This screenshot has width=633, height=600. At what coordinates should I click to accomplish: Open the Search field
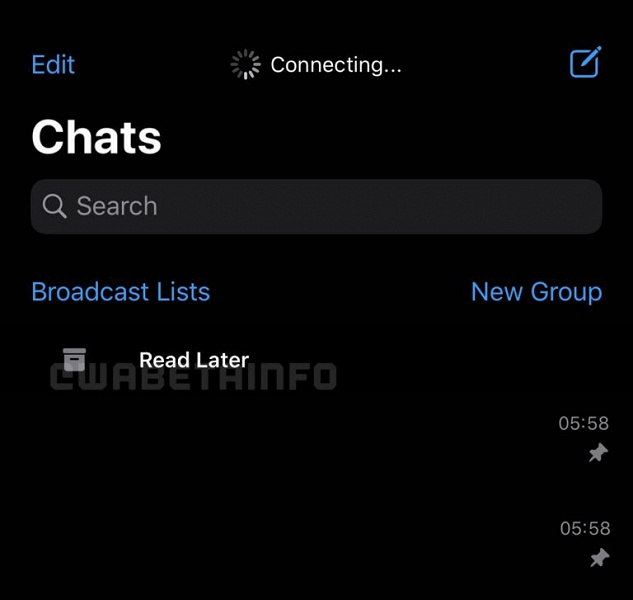(316, 207)
